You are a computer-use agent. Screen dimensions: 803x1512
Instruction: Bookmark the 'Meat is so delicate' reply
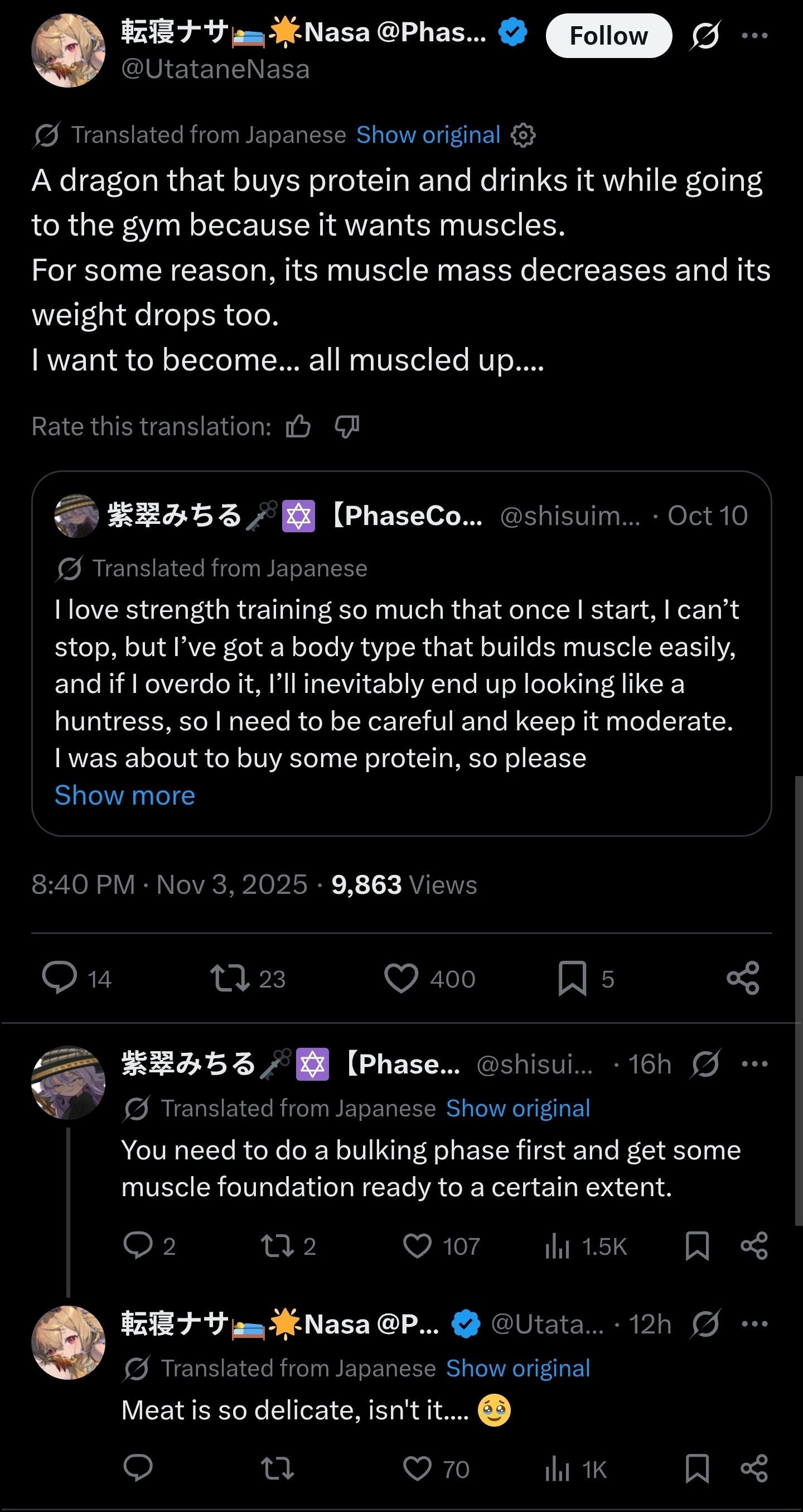[x=697, y=1468]
